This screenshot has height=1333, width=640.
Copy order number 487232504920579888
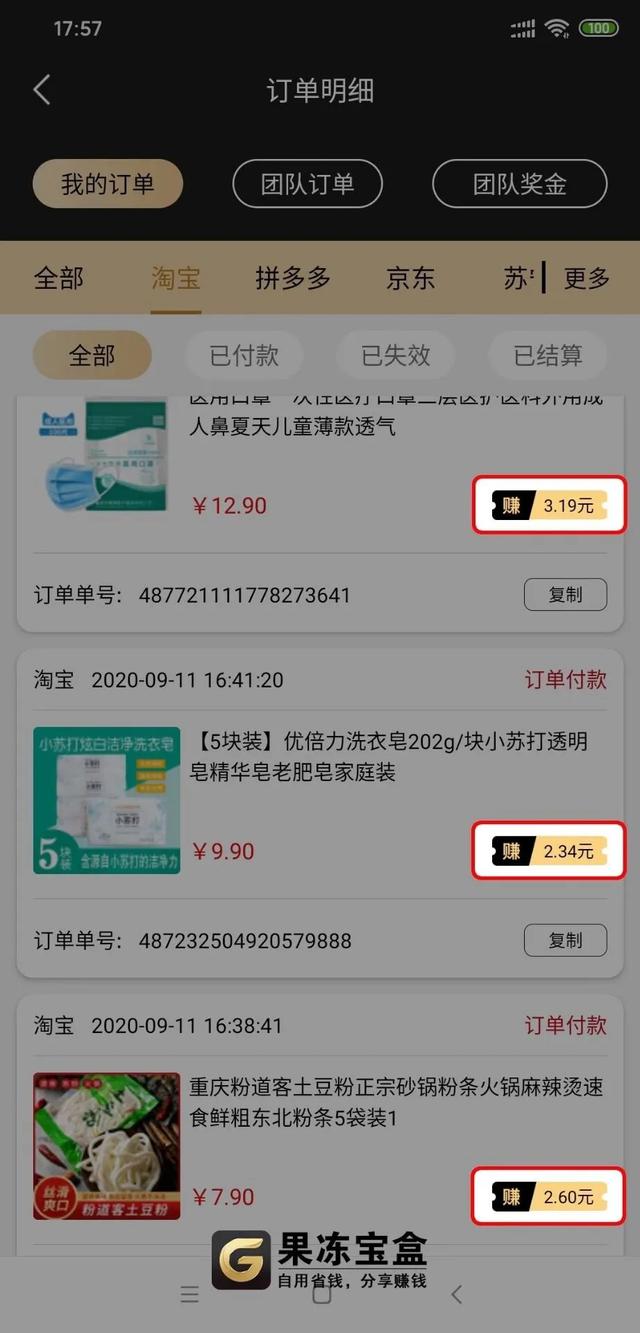[565, 940]
